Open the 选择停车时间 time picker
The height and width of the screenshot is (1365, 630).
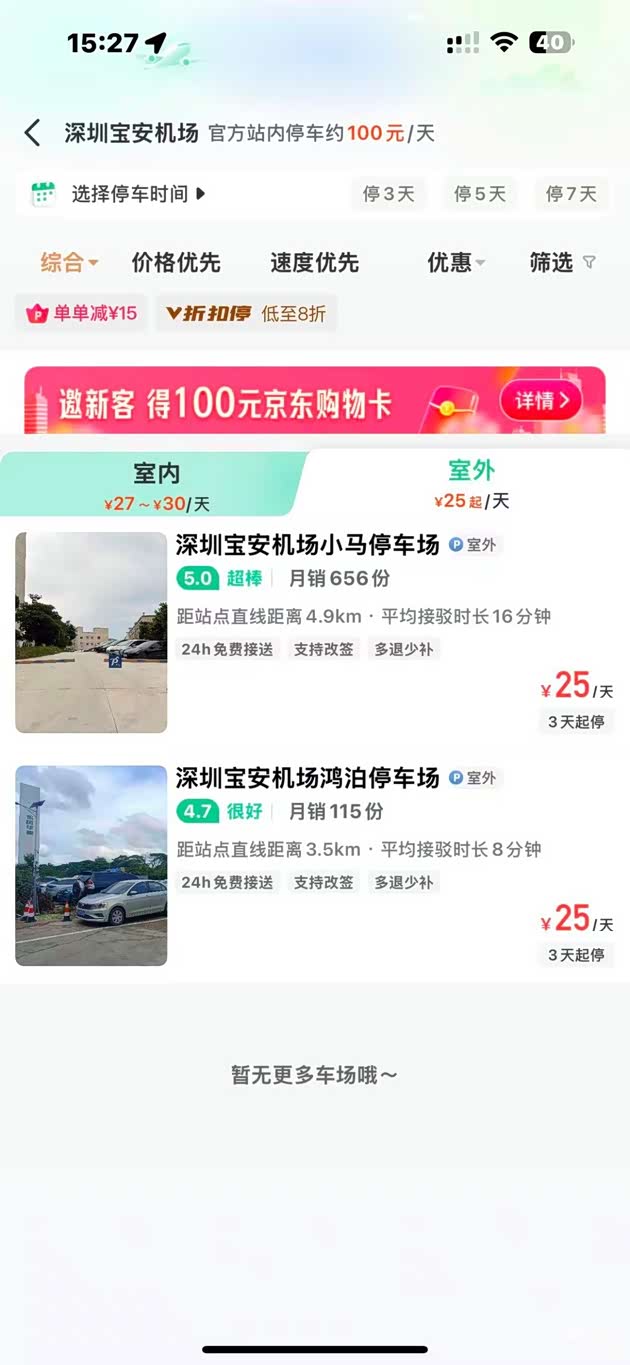[130, 194]
